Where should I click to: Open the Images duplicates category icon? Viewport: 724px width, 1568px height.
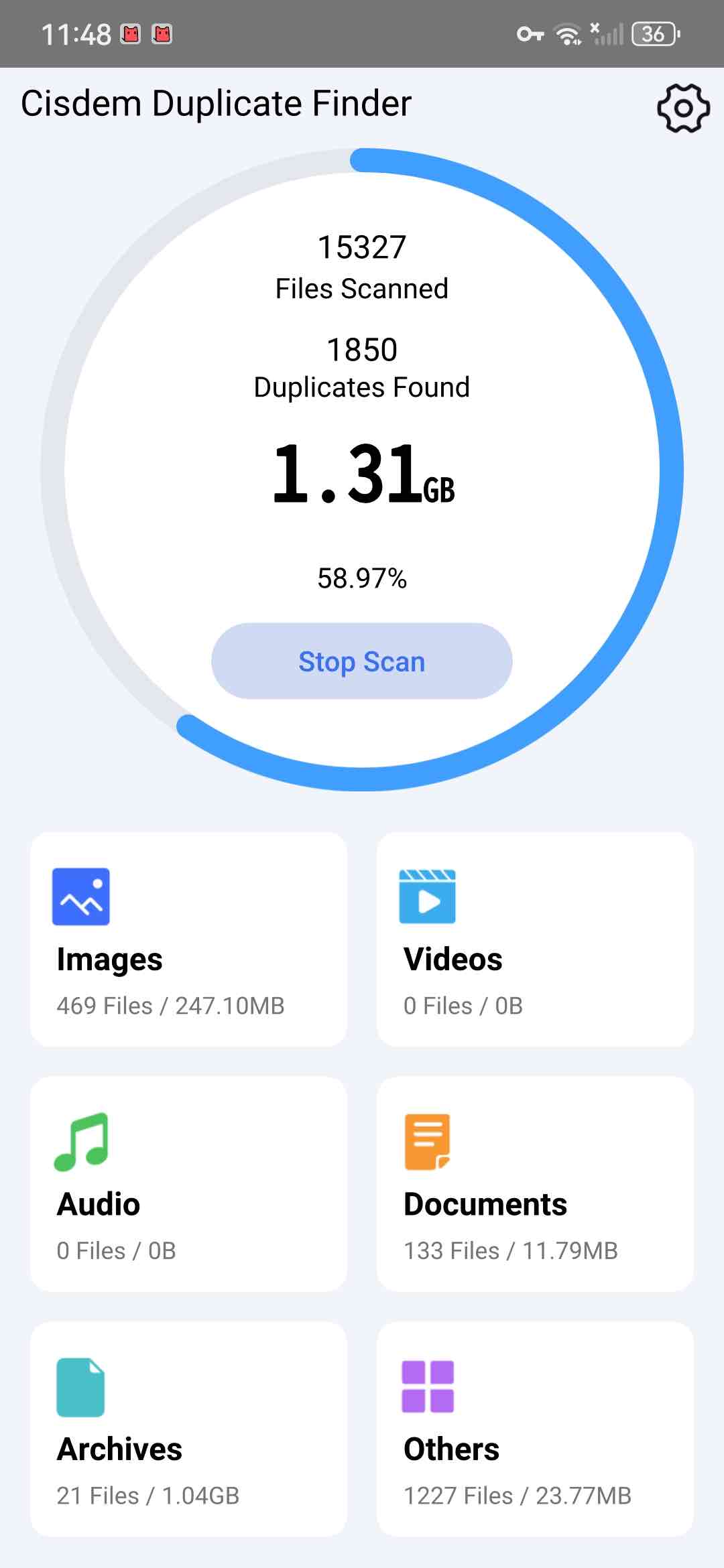81,896
